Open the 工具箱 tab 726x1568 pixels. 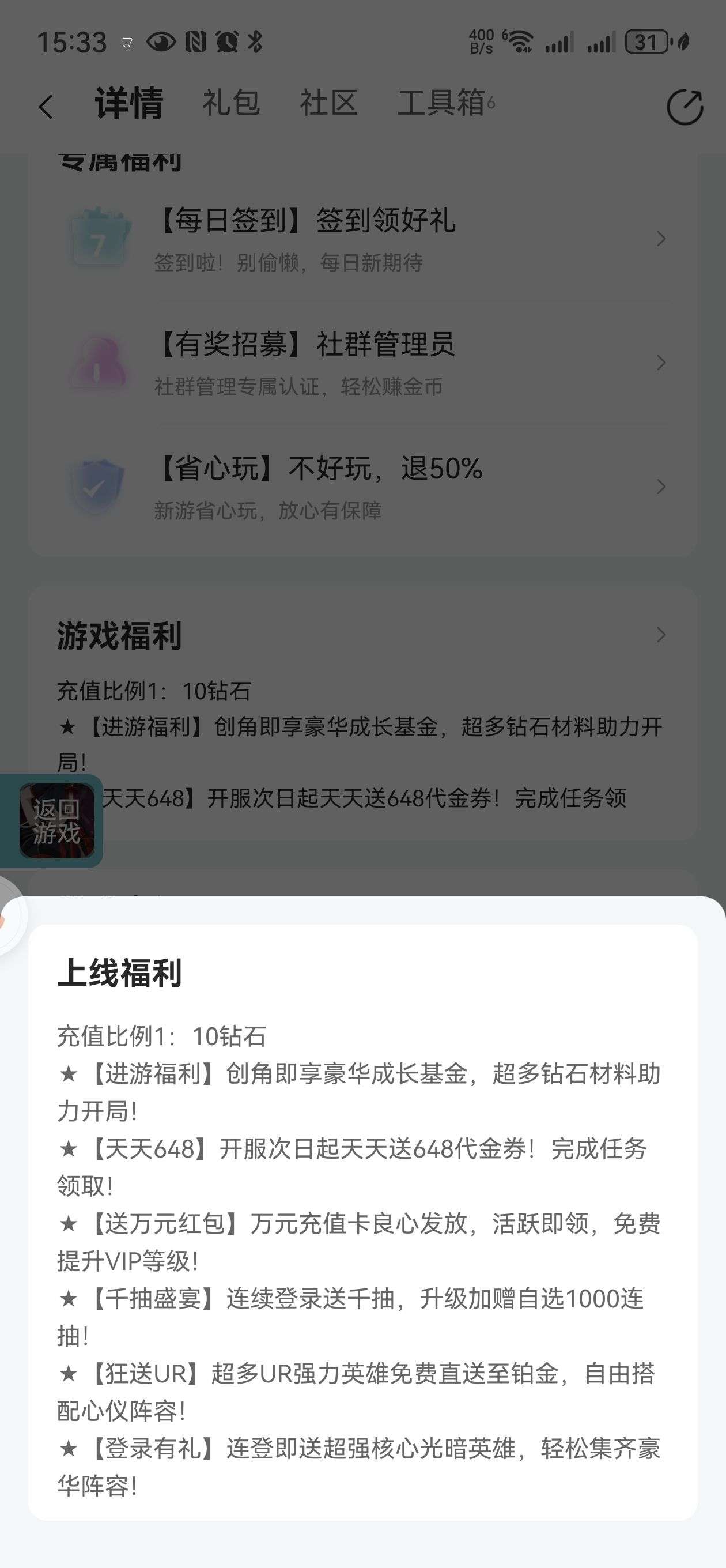pyautogui.click(x=443, y=102)
